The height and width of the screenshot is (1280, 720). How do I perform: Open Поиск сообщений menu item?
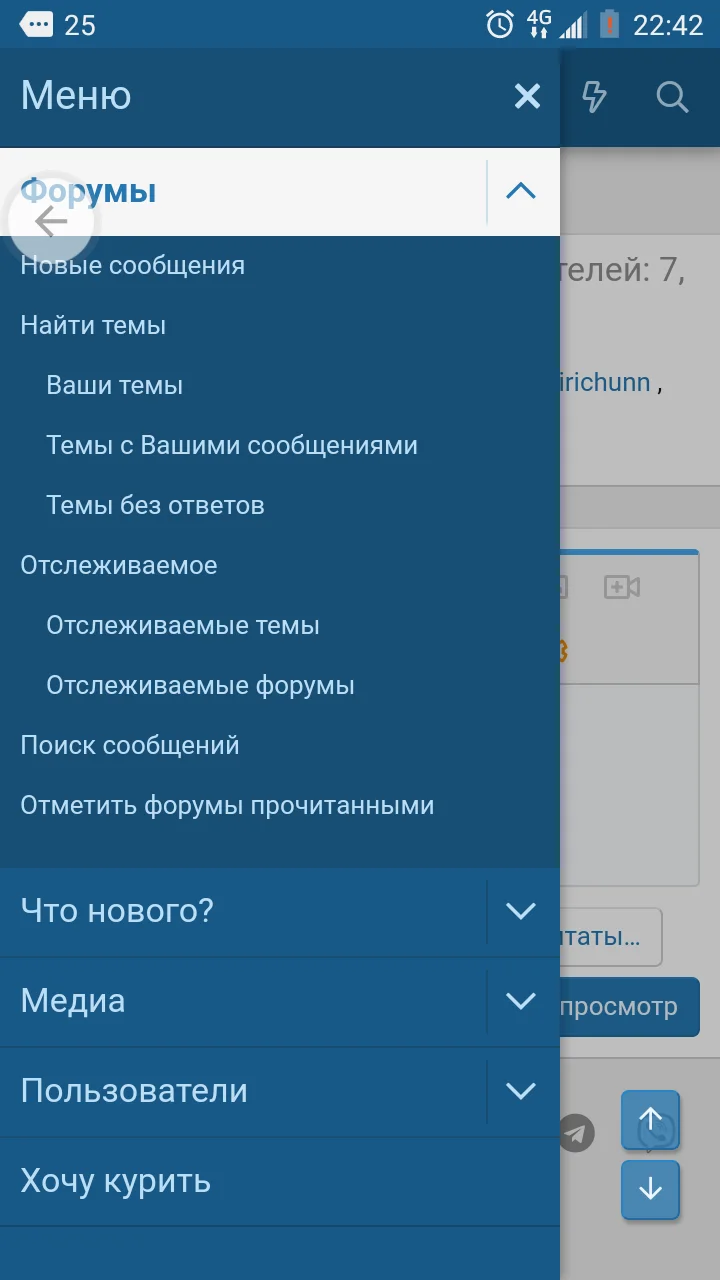point(130,745)
